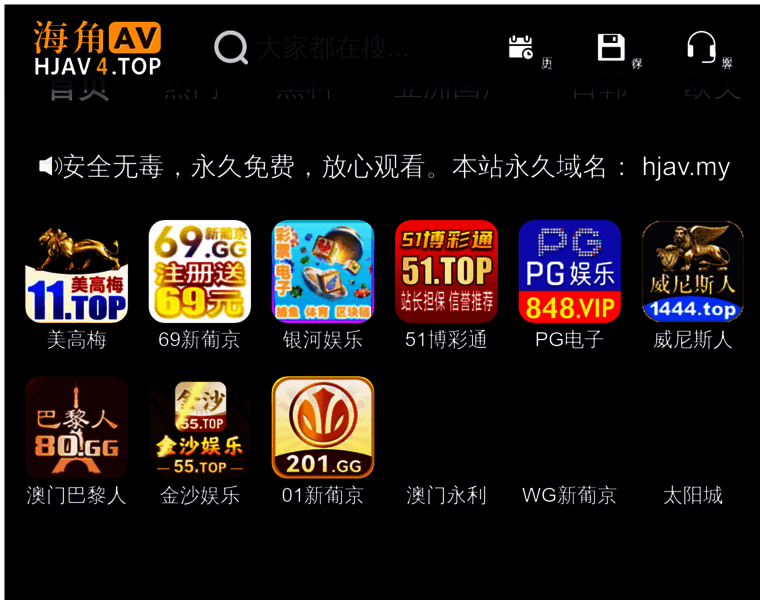Tap the WG新葡京 link
Viewport: 760px width, 600px height.
(569, 495)
